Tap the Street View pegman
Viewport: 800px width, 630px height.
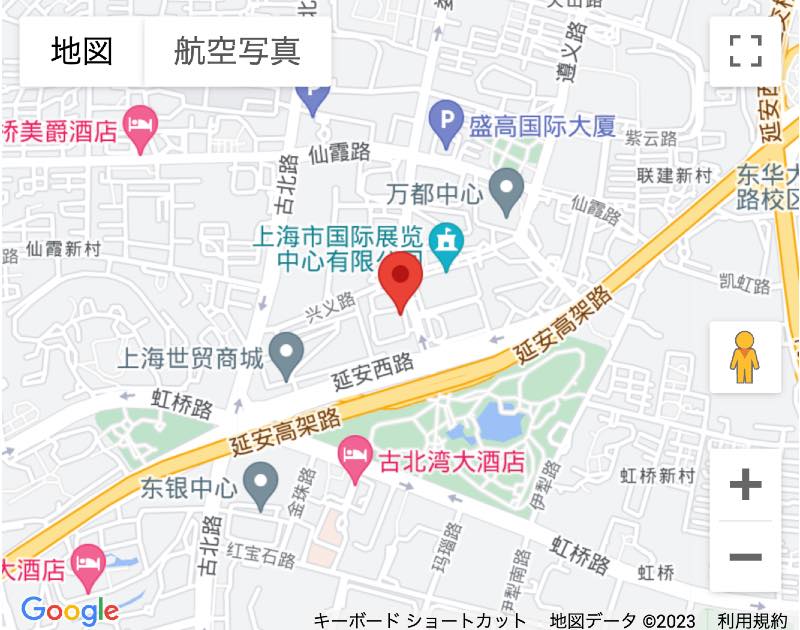tap(745, 357)
